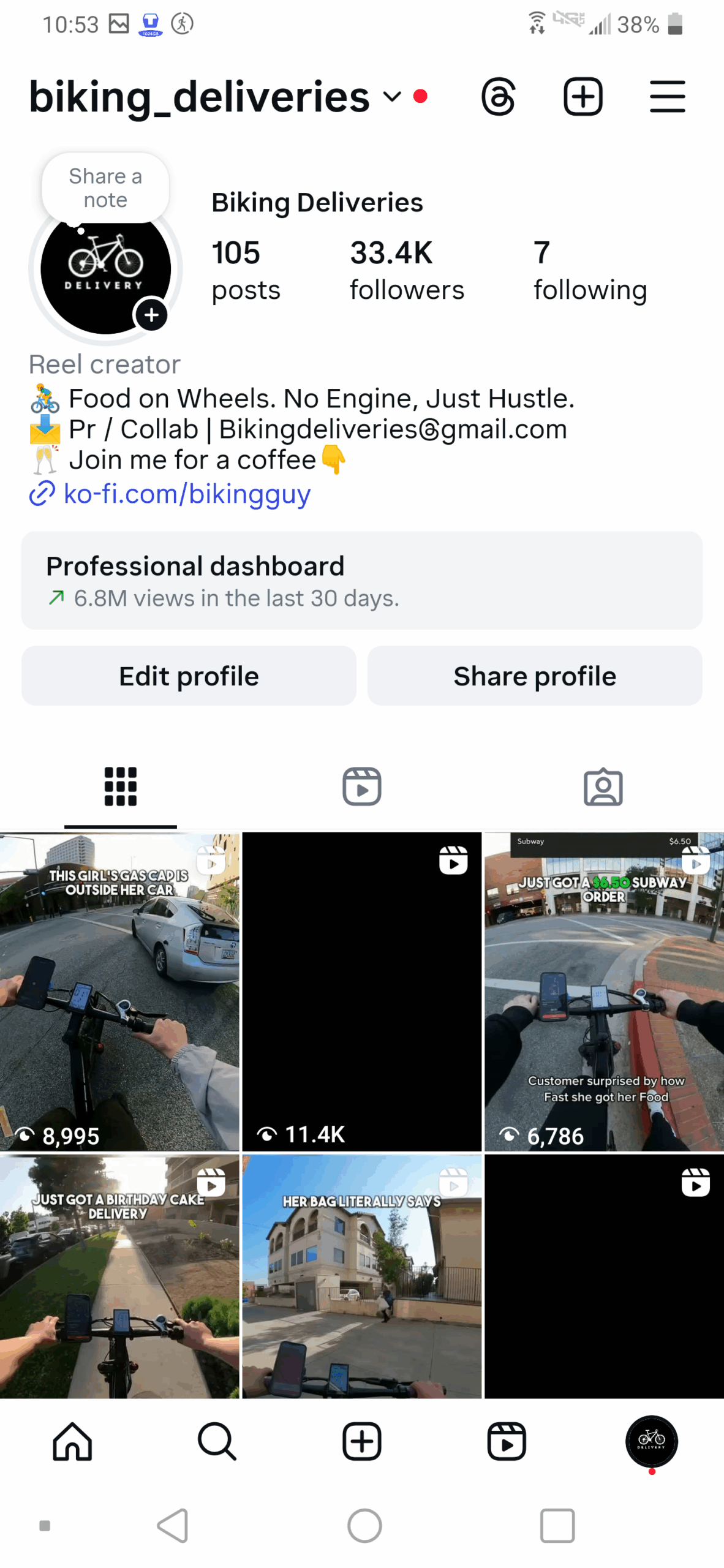Open the ko-fi.com/bikingguy link
Screen dimensions: 724x1568
coord(186,494)
